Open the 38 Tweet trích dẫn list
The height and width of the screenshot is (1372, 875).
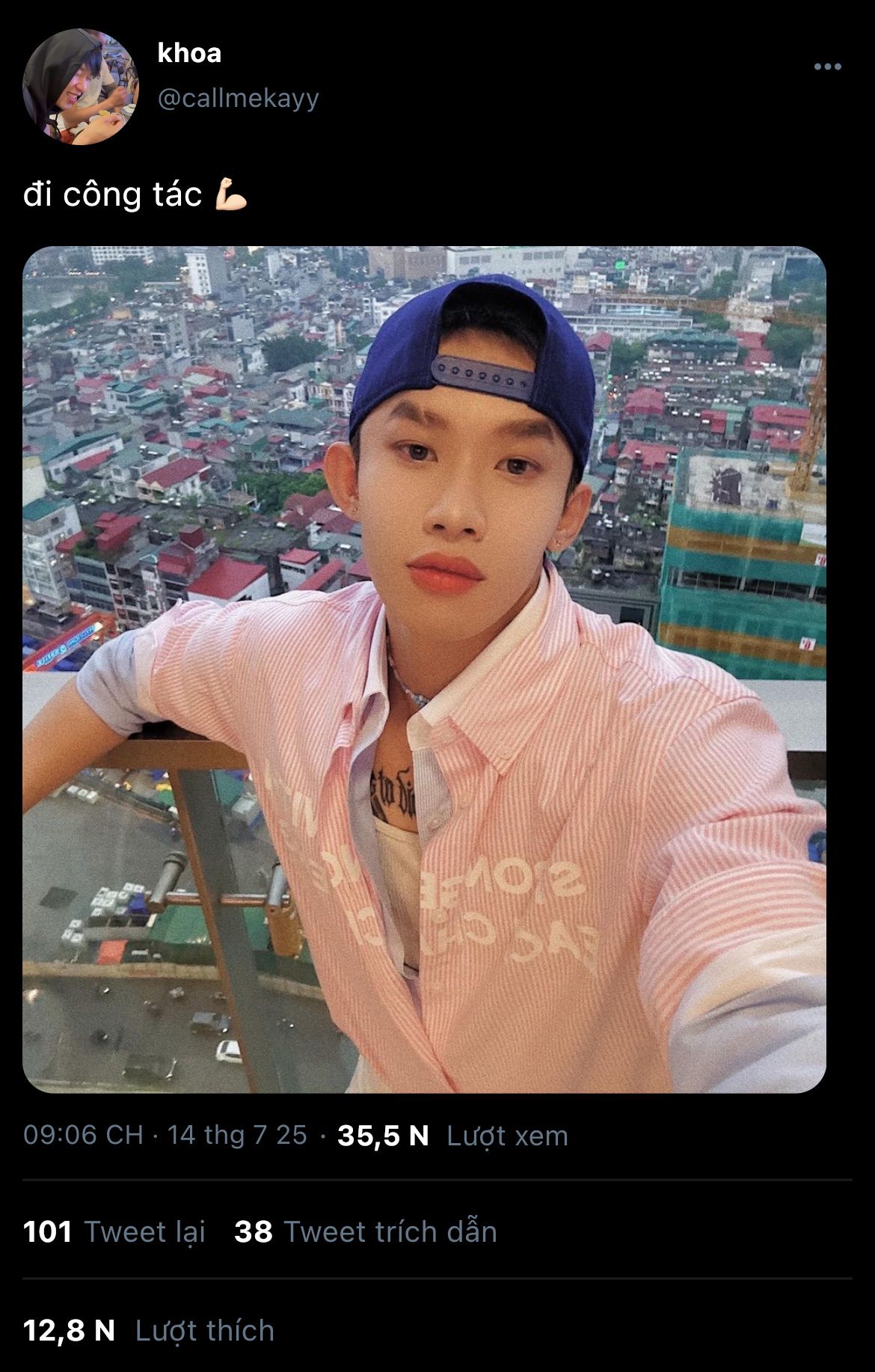[x=365, y=1232]
